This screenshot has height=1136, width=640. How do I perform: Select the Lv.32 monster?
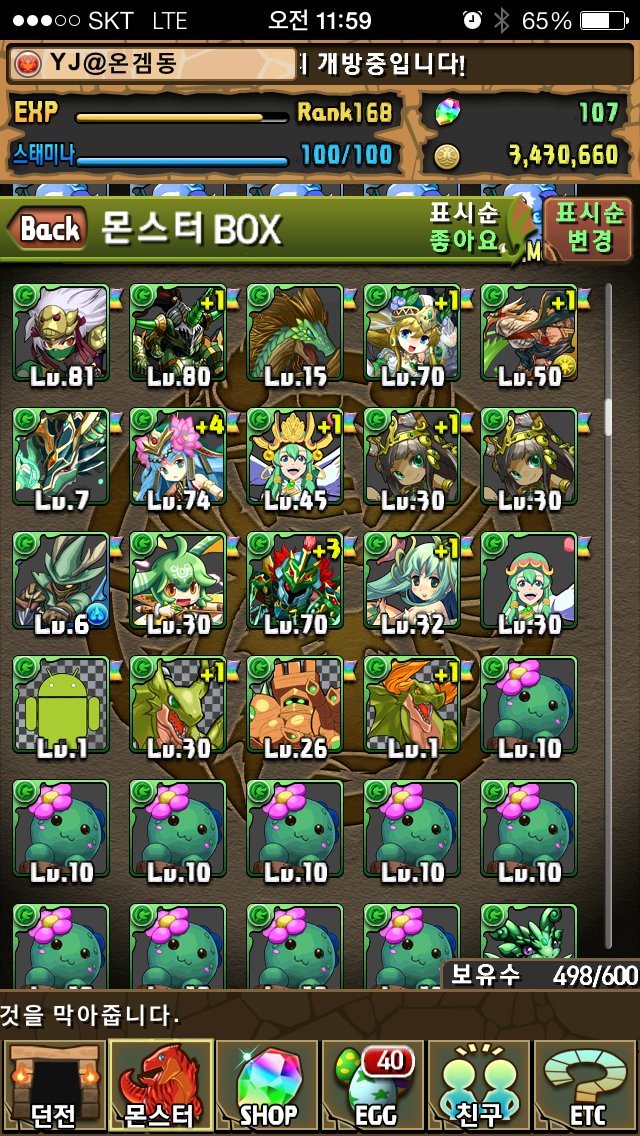[412, 582]
